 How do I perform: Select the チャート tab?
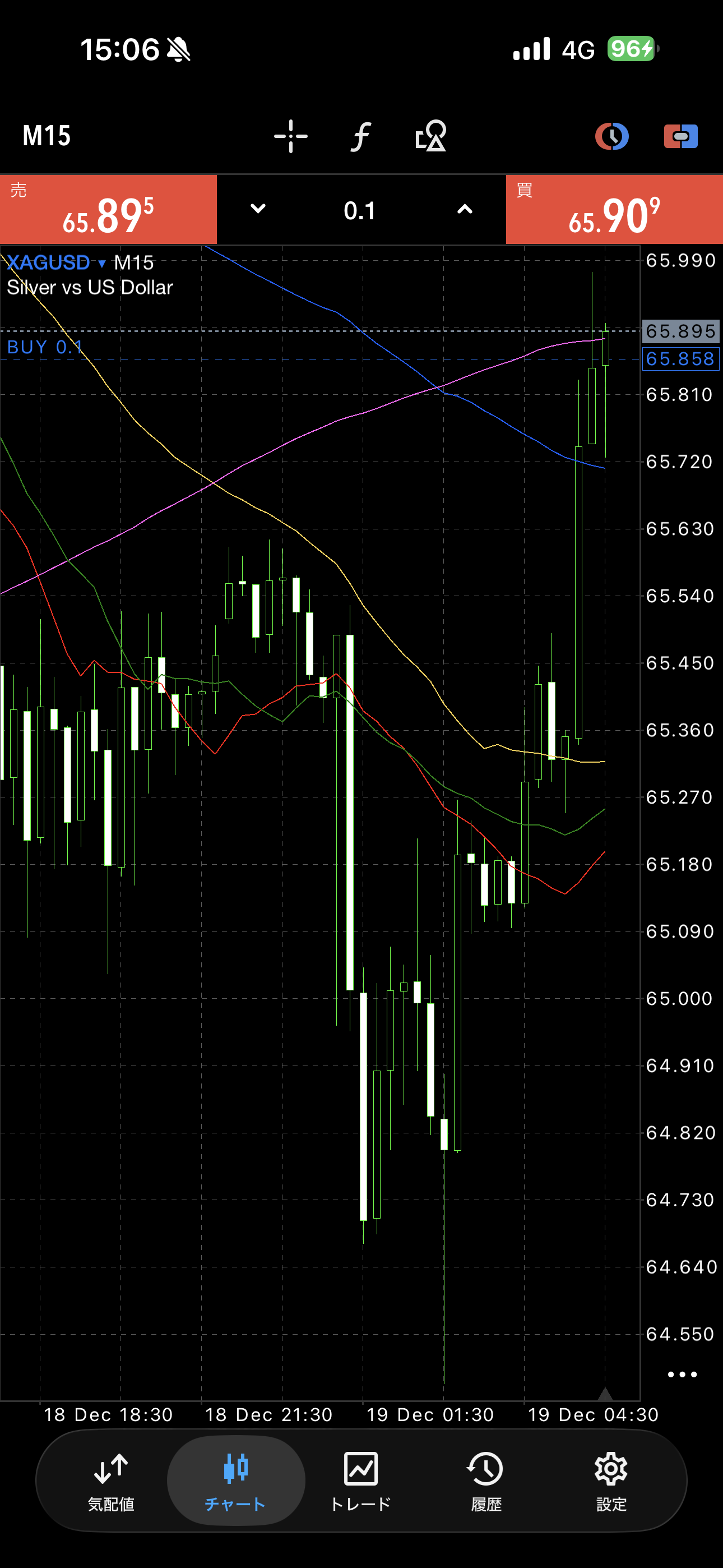click(235, 1479)
